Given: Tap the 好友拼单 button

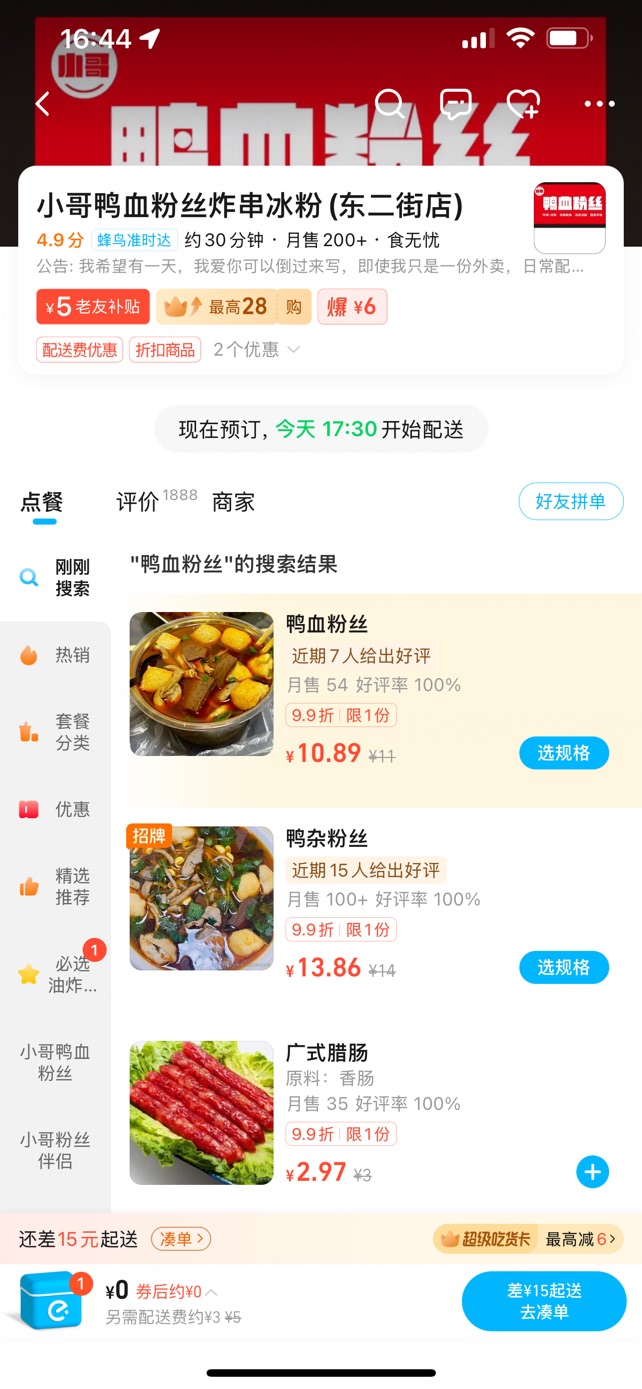Looking at the screenshot, I should [571, 501].
